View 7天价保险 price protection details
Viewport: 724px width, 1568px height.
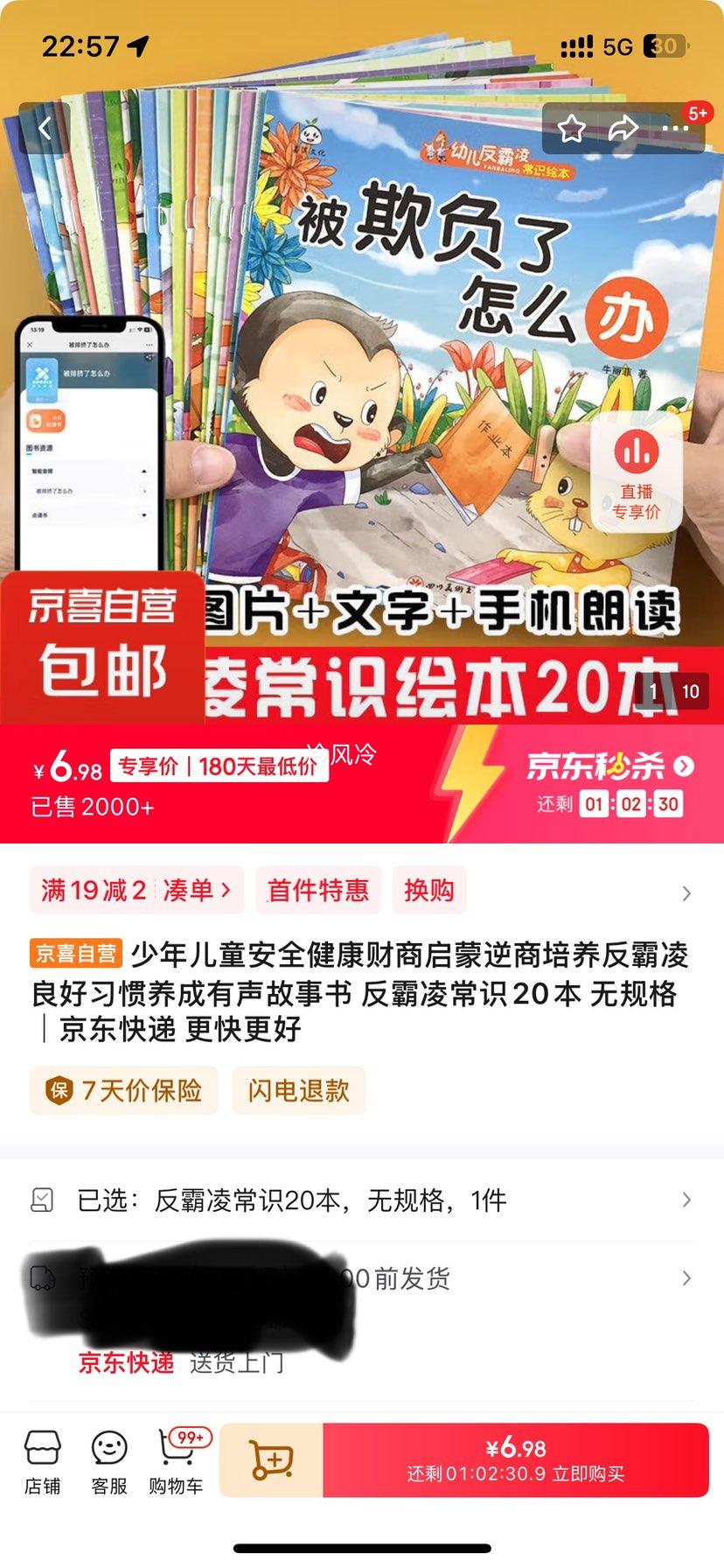coord(124,1090)
